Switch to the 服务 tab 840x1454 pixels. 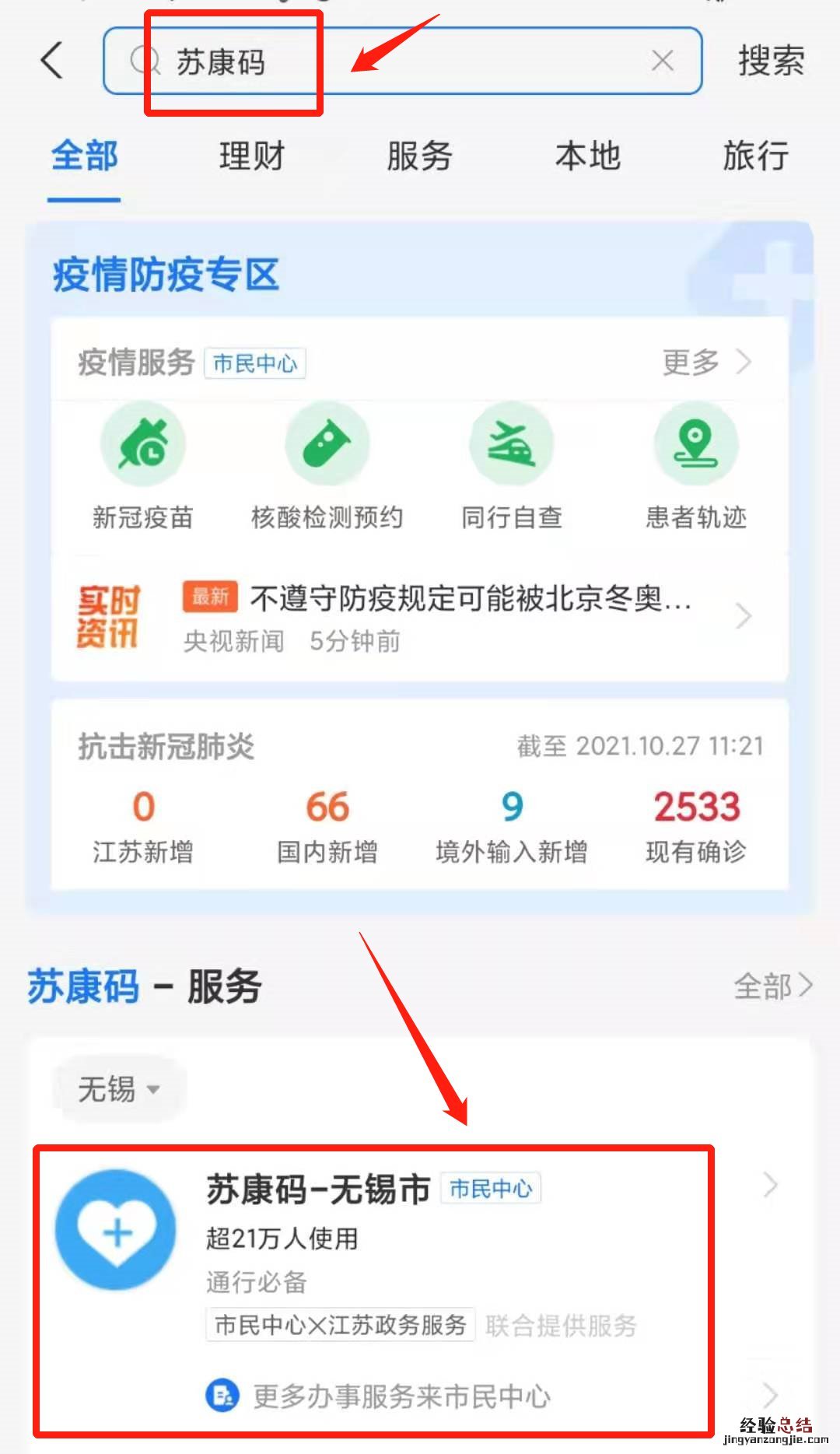pos(419,156)
